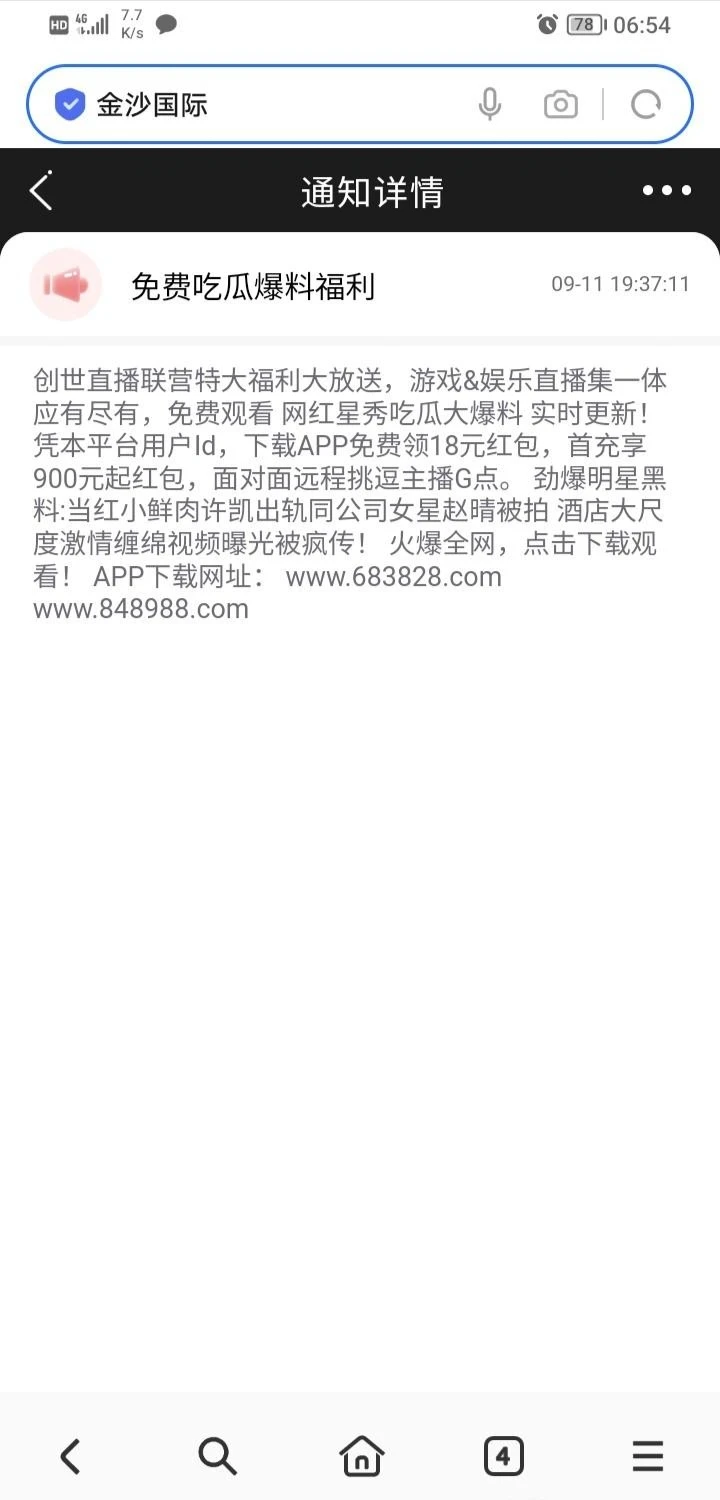Open the camera search icon

click(560, 104)
